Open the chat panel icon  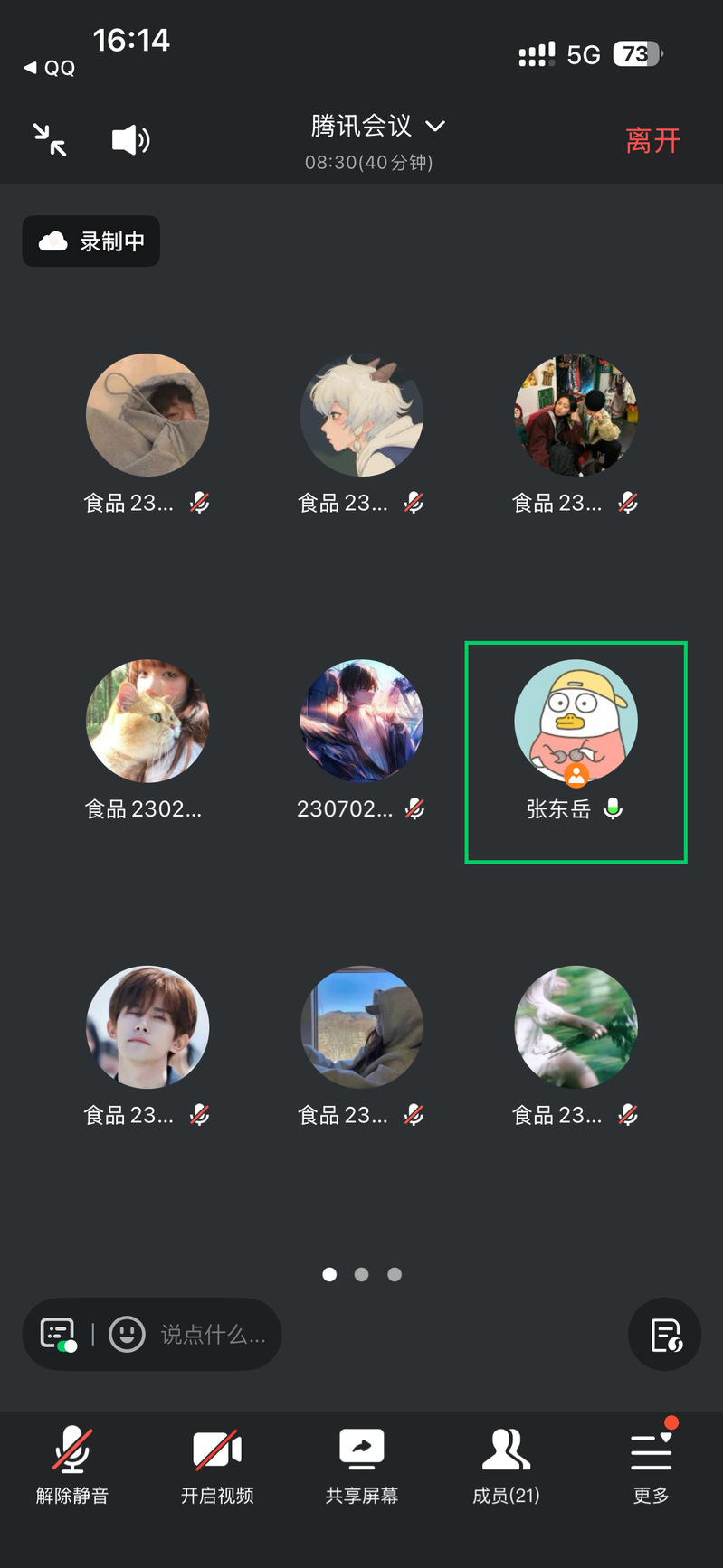(x=58, y=1334)
